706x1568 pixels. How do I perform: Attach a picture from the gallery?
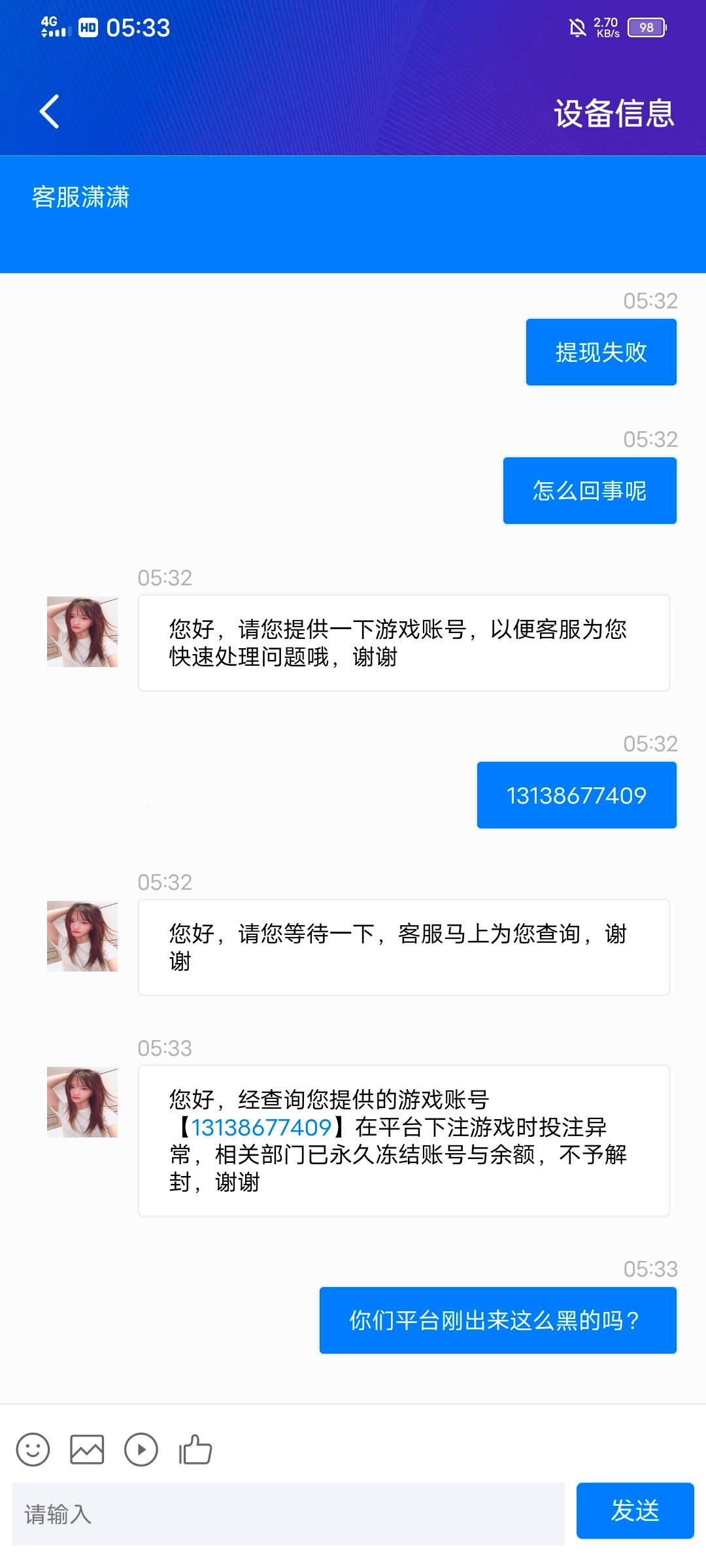point(87,1450)
